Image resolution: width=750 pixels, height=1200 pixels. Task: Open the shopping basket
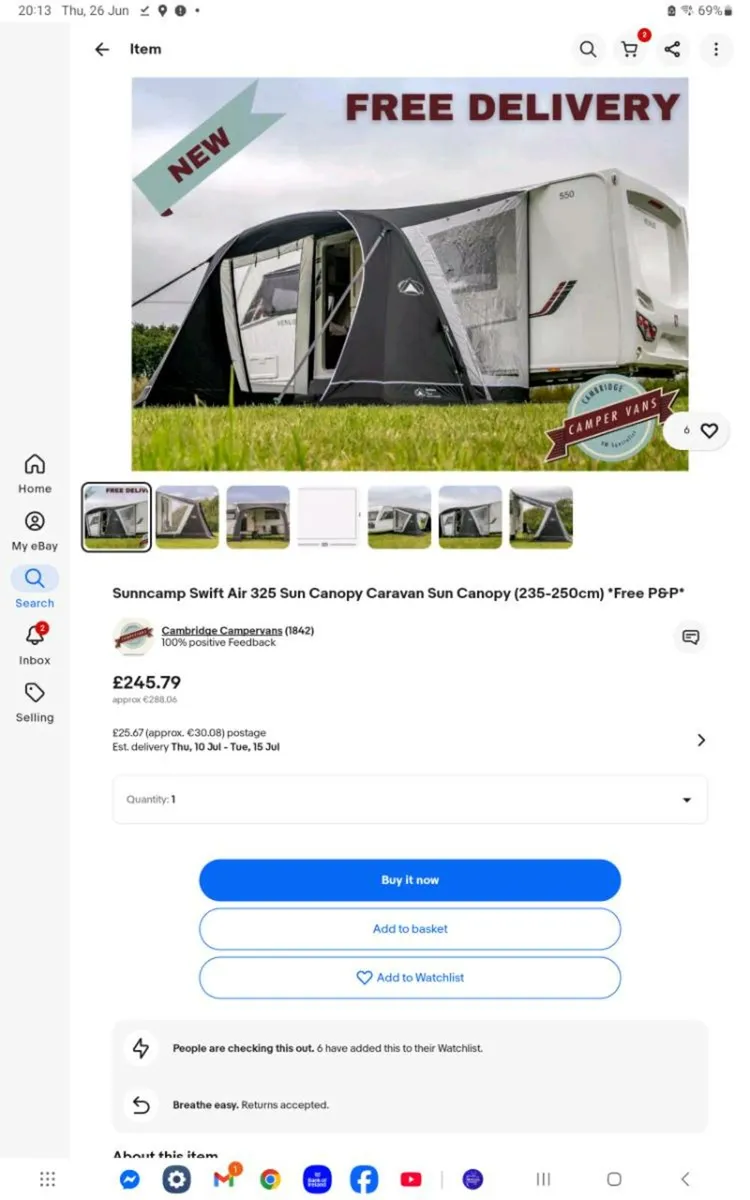[630, 49]
